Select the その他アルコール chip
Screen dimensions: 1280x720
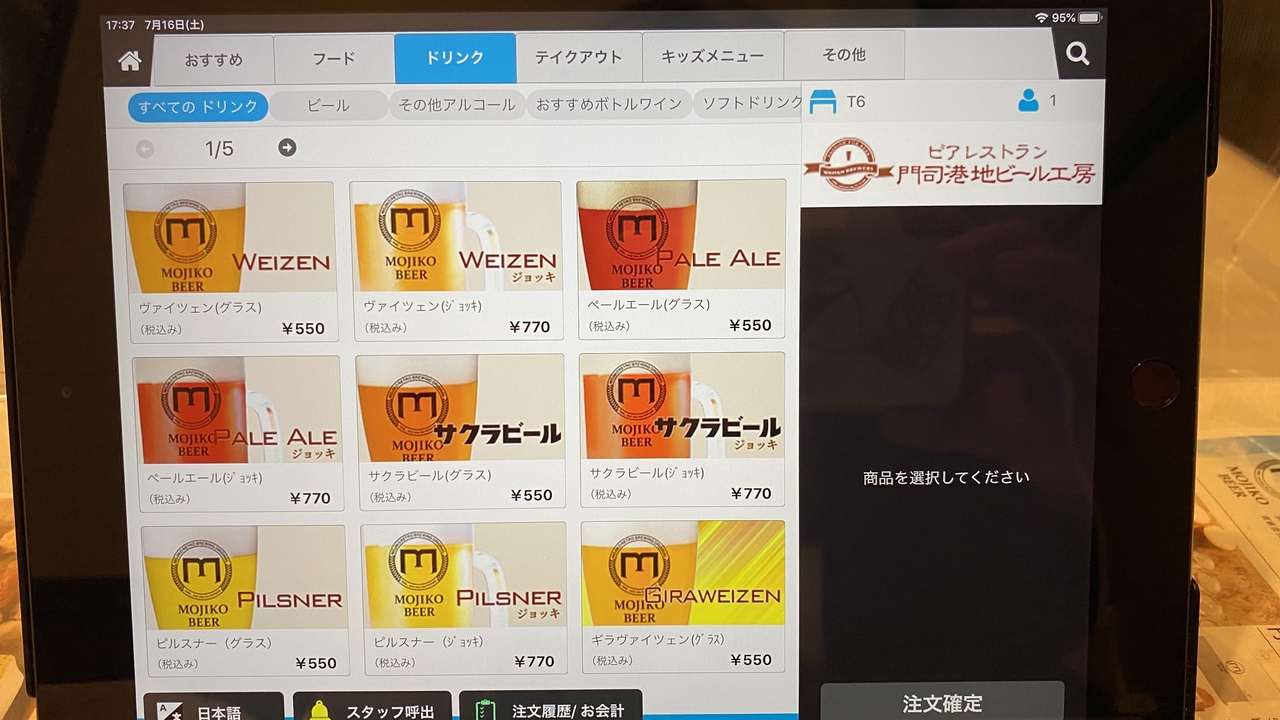[457, 105]
